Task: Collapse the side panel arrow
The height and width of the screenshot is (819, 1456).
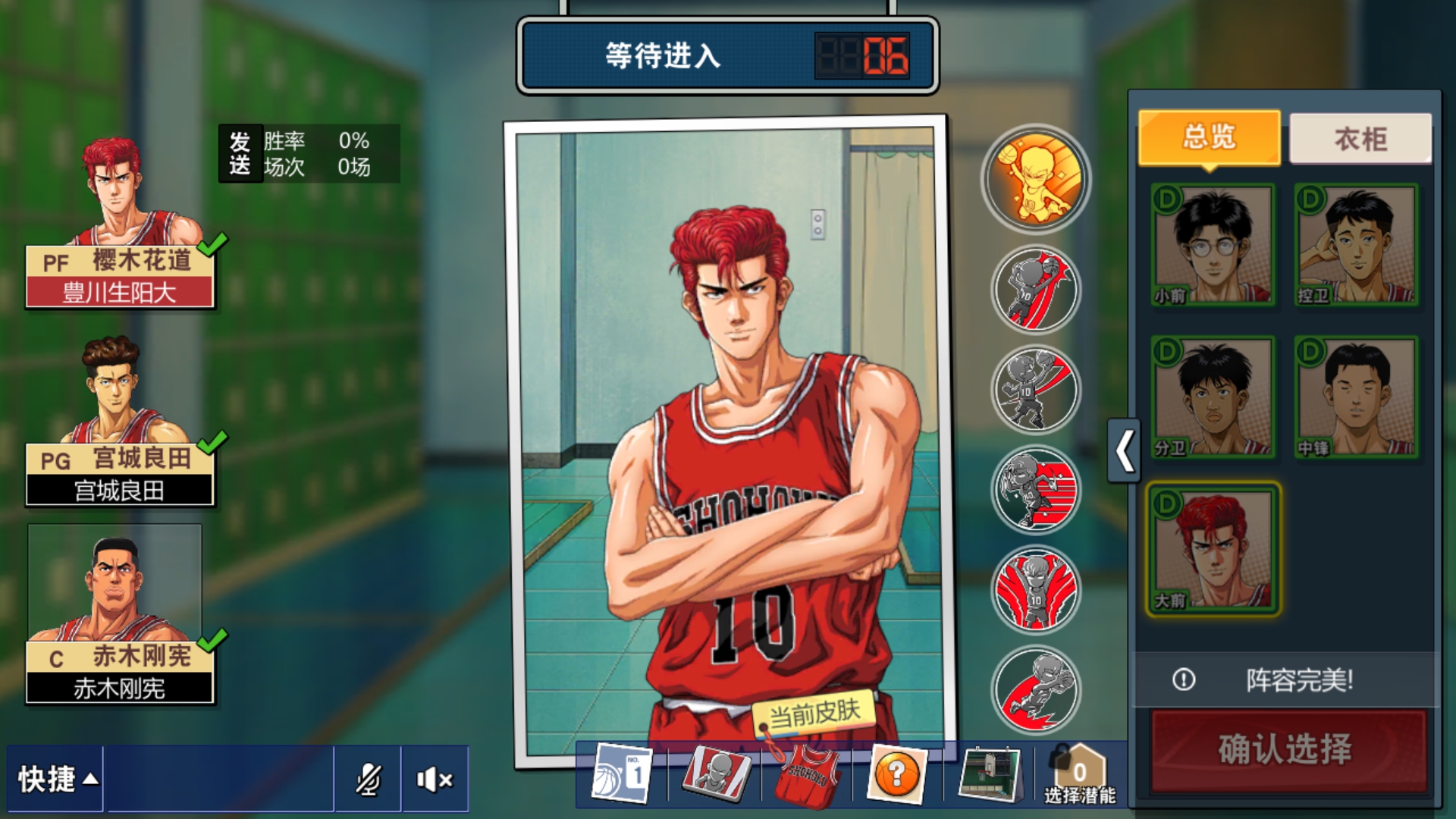Action: [1124, 450]
